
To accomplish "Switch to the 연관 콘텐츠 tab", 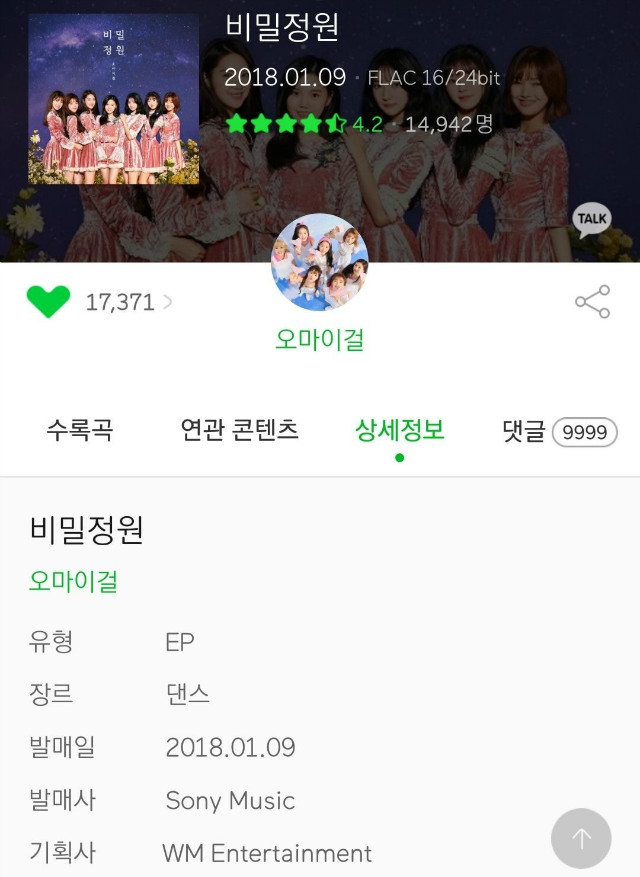I will (x=239, y=431).
